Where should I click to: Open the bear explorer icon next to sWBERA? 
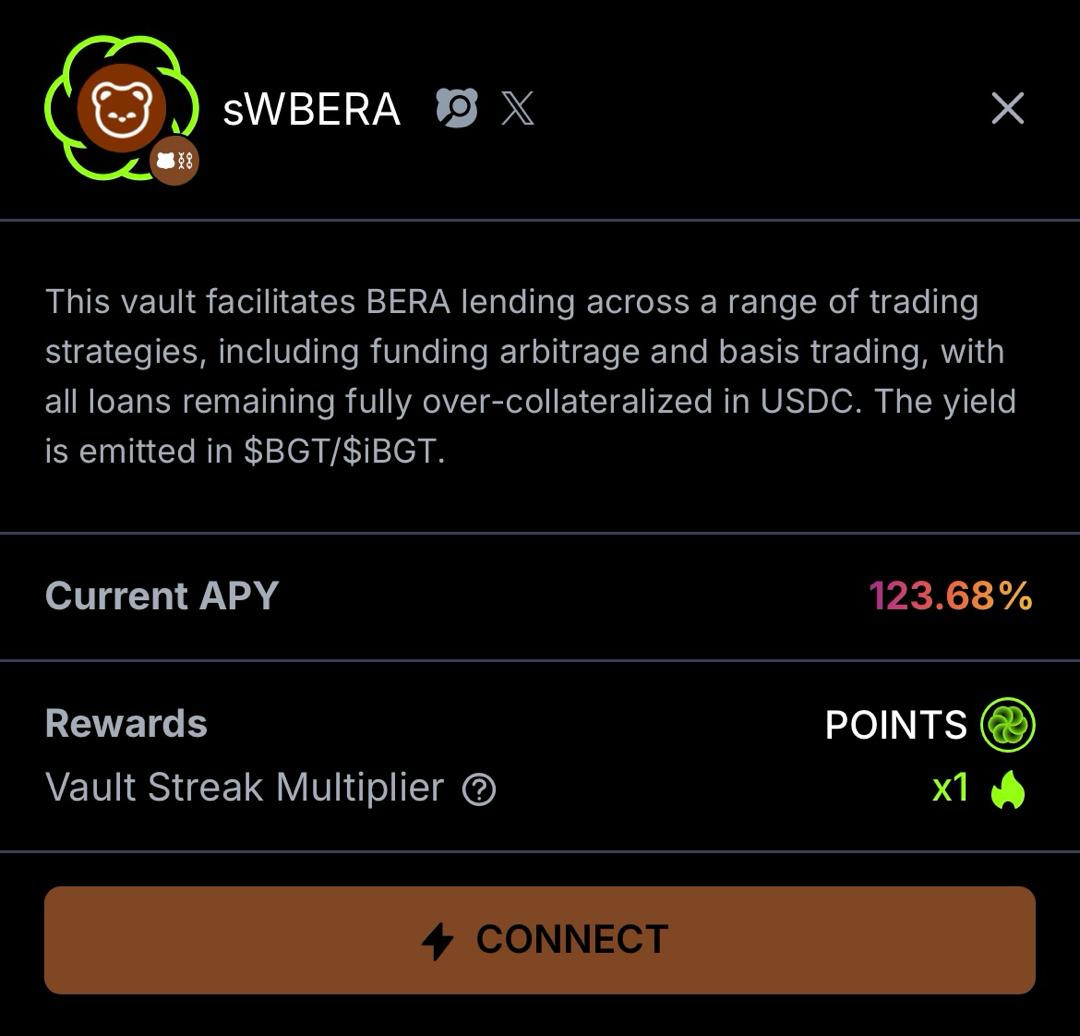(457, 108)
